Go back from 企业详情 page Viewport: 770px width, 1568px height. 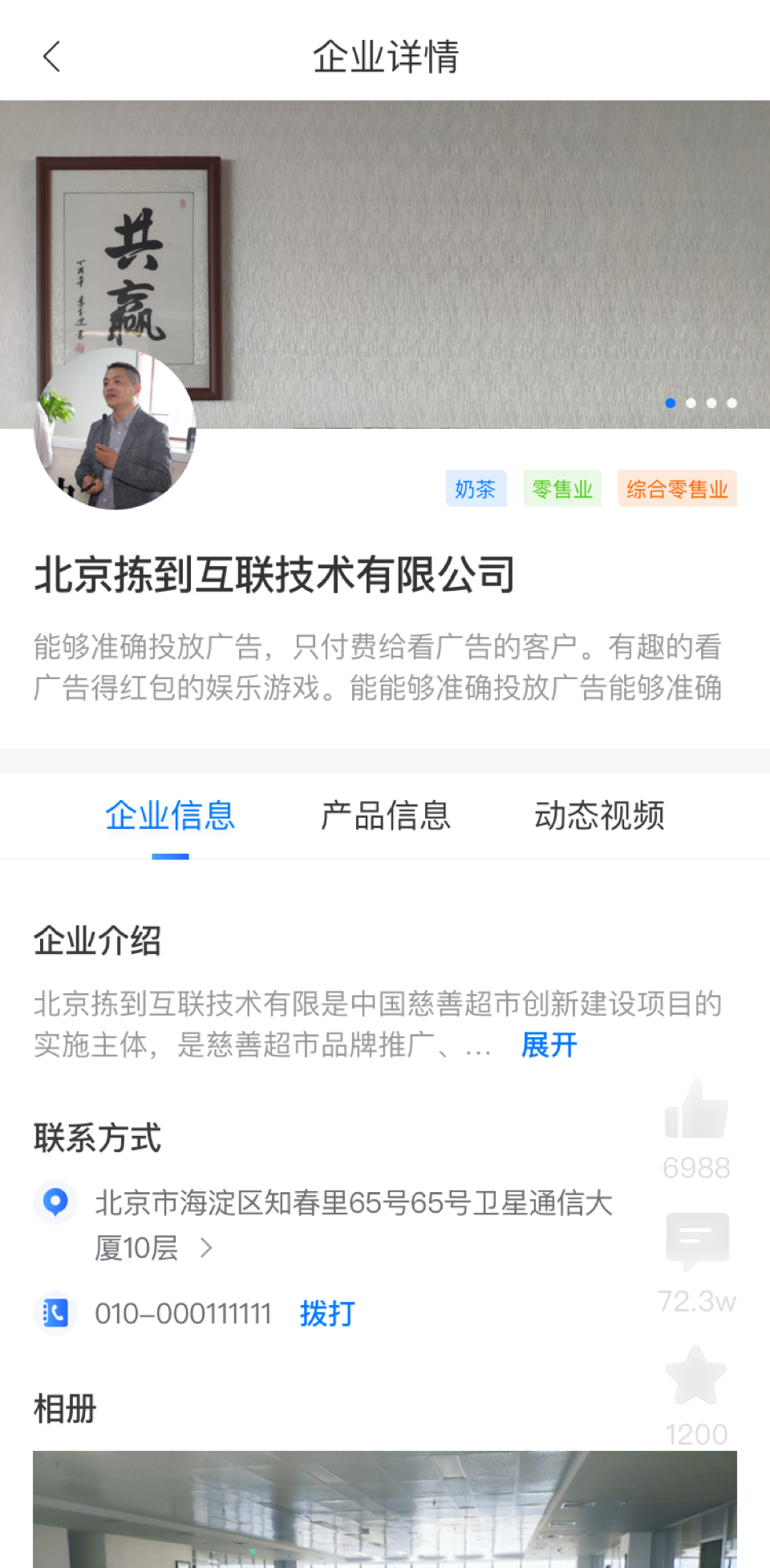(x=52, y=57)
